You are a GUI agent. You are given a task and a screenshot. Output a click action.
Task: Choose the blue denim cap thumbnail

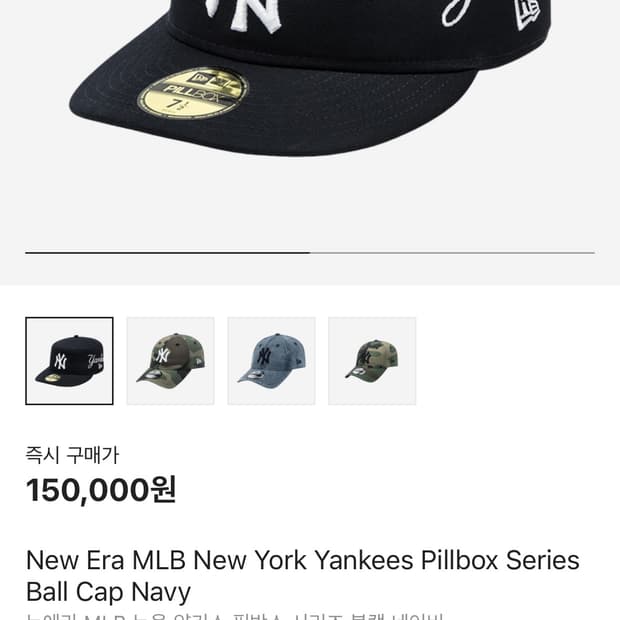(x=271, y=361)
